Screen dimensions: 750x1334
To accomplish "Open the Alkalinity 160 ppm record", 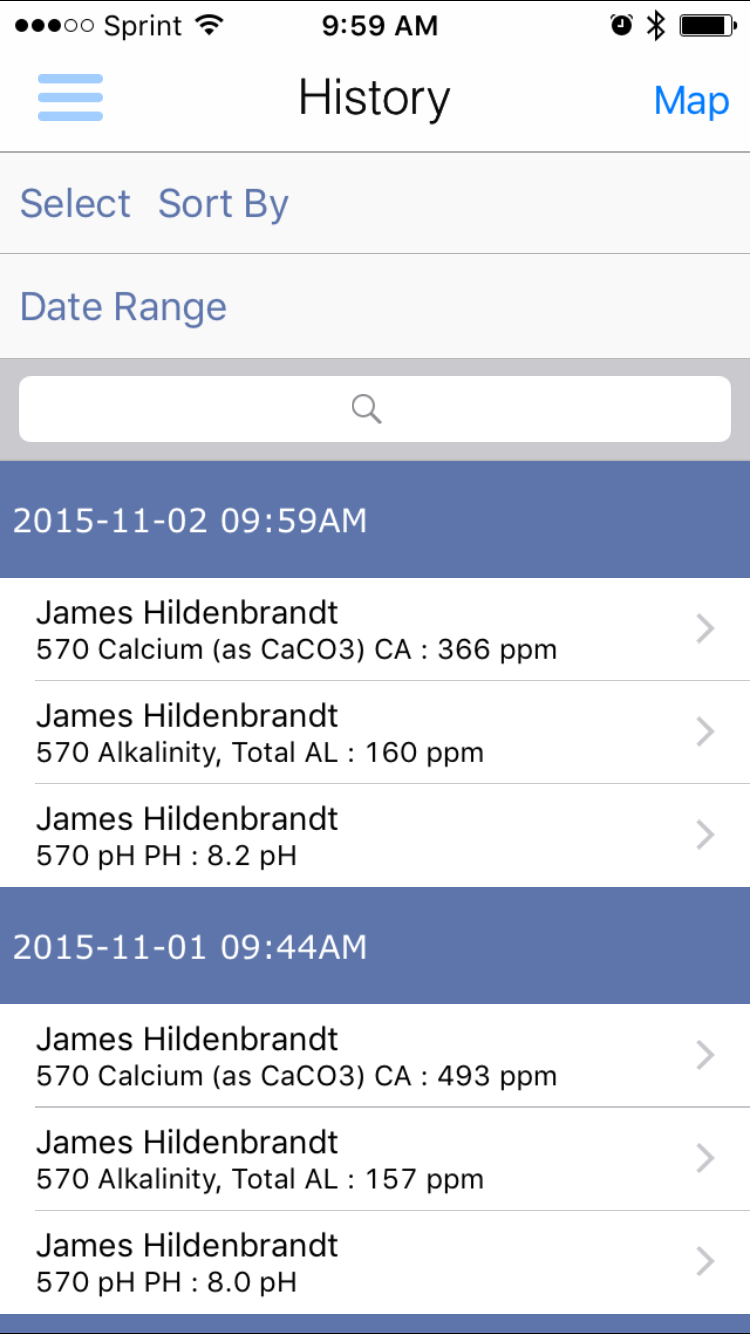I will [x=375, y=732].
